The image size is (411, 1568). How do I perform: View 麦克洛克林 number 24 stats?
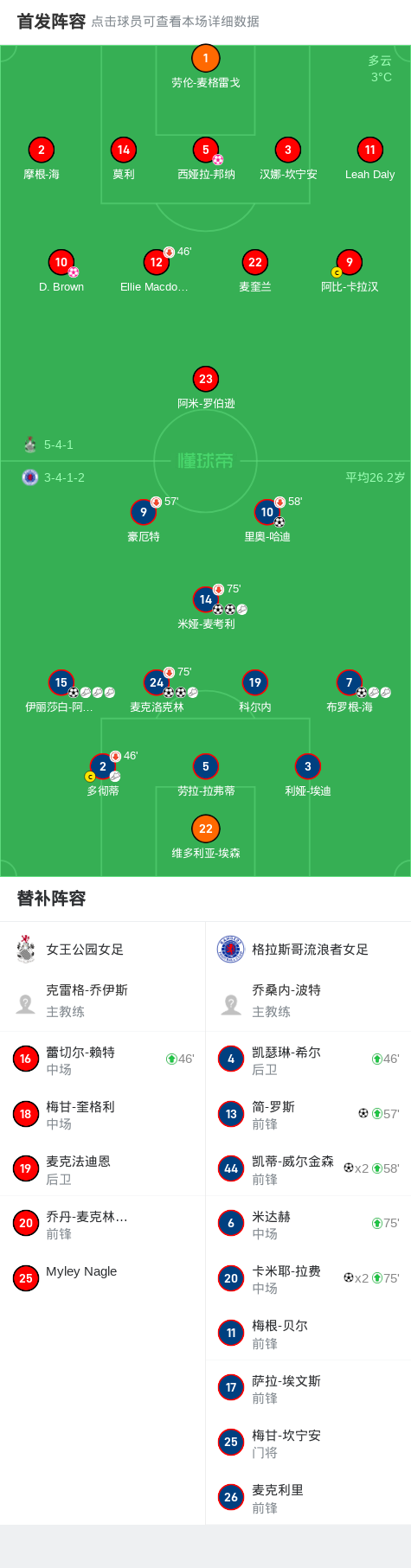pos(157,691)
